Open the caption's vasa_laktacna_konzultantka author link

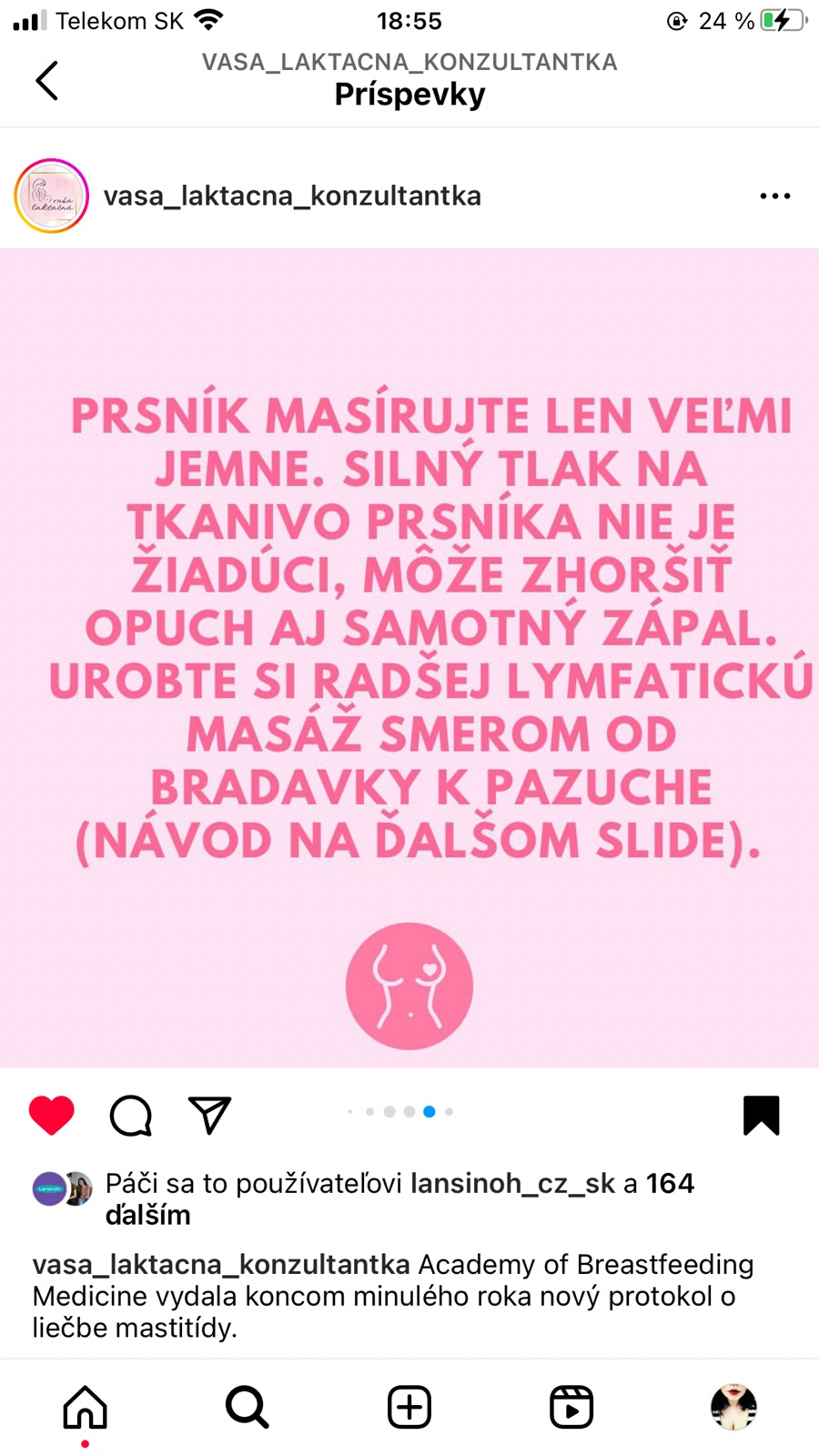(x=221, y=1264)
